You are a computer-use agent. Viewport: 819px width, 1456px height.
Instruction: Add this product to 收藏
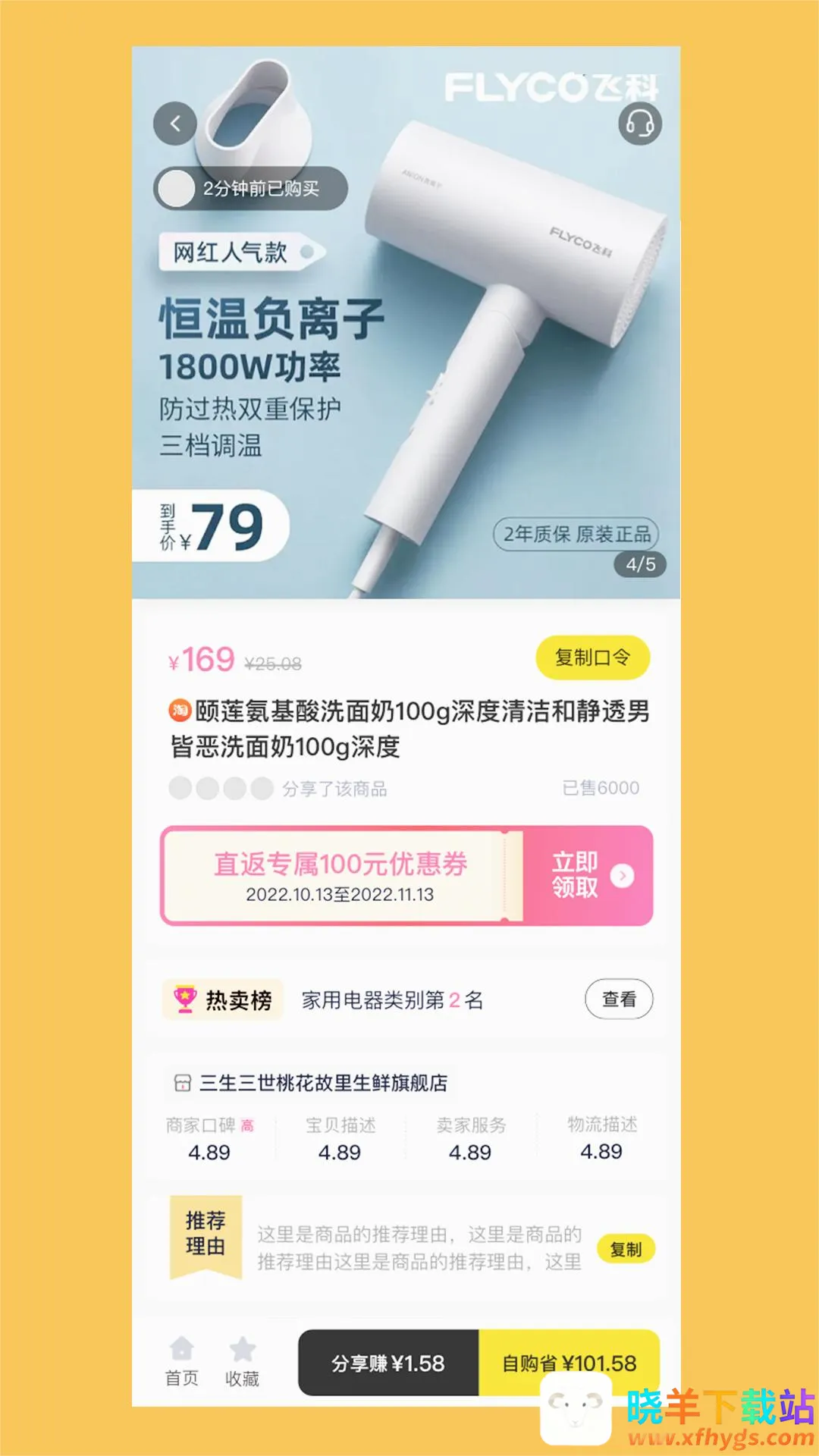click(x=242, y=1362)
